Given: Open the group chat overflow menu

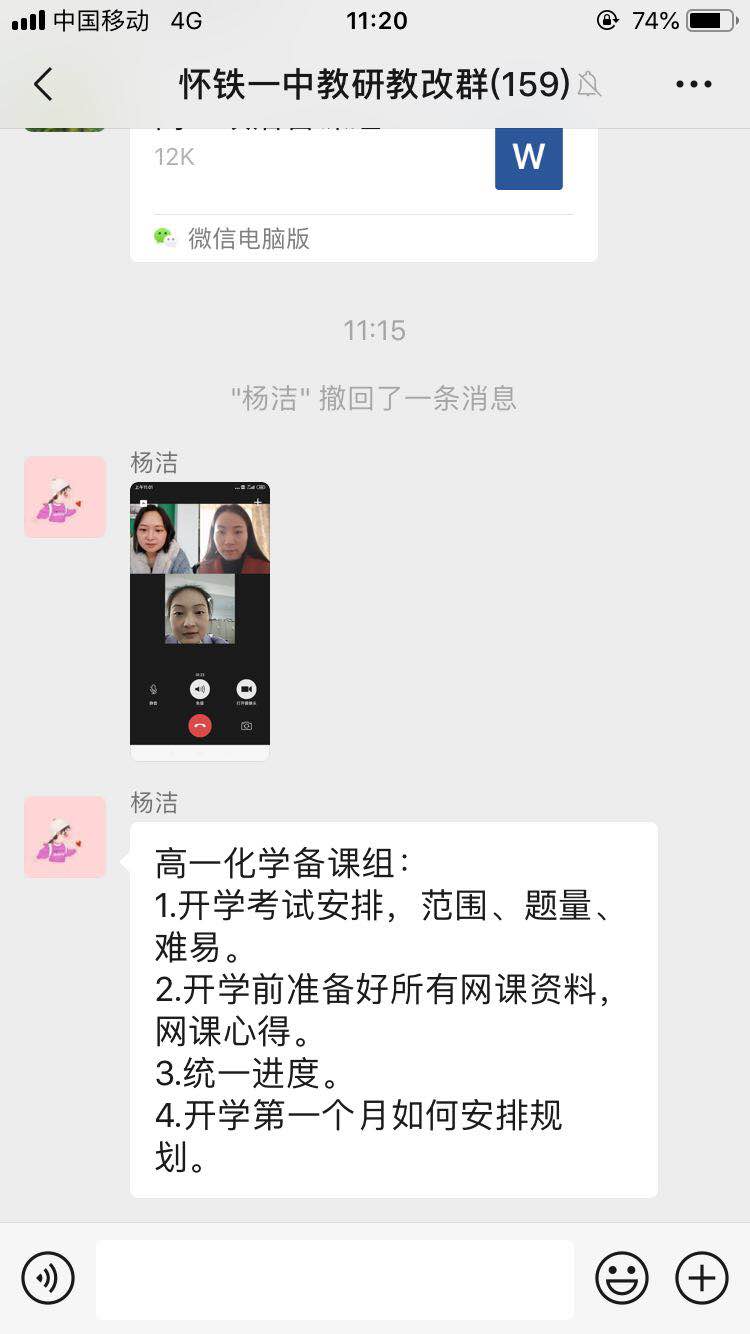Looking at the screenshot, I should [693, 84].
